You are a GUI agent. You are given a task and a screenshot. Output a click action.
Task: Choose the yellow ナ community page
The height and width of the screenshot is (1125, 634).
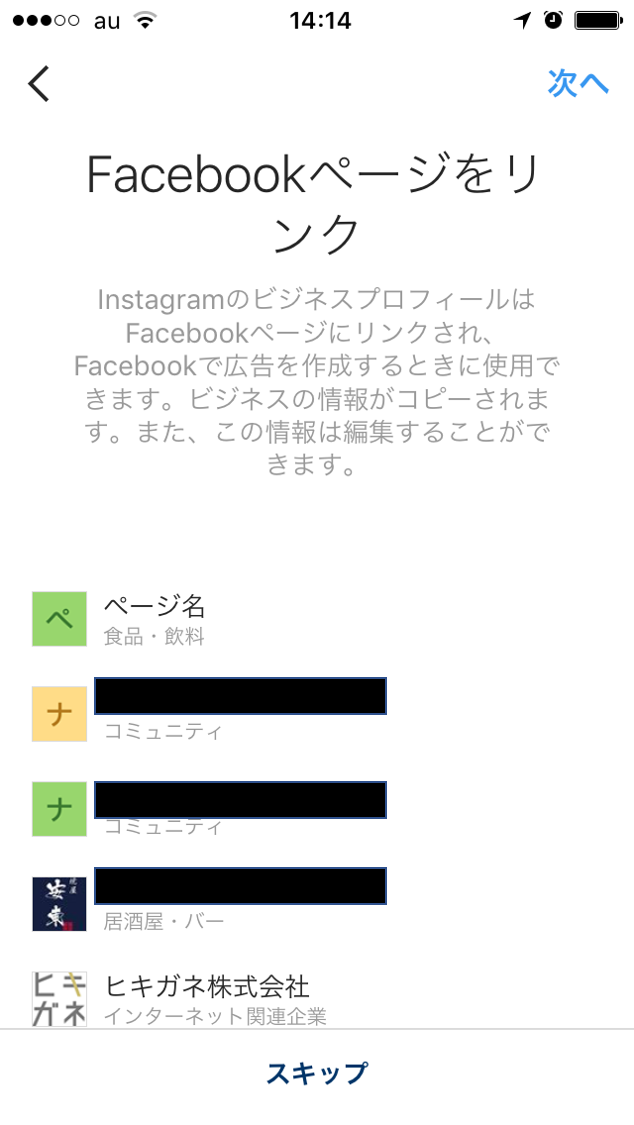(317, 714)
